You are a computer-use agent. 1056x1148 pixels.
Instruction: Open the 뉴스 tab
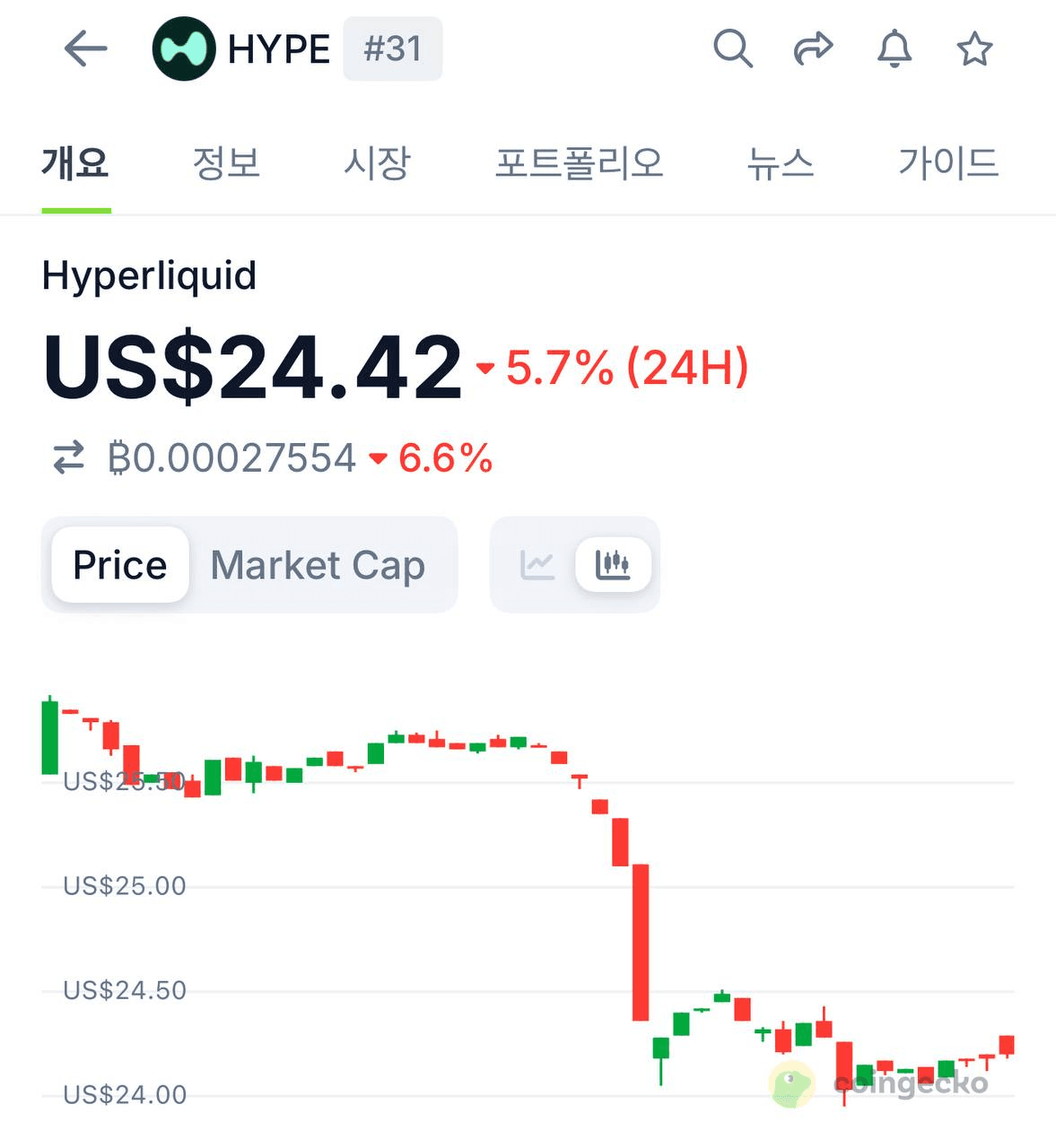(780, 163)
